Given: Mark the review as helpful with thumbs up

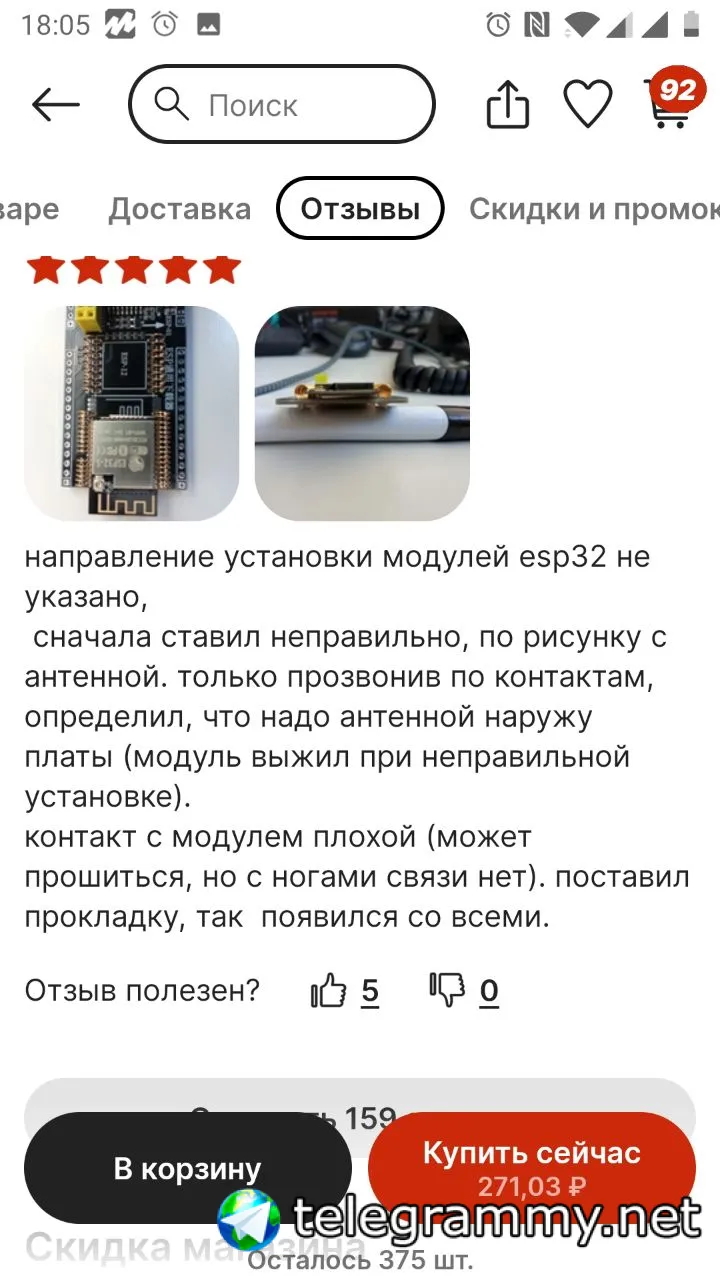Looking at the screenshot, I should coord(329,991).
